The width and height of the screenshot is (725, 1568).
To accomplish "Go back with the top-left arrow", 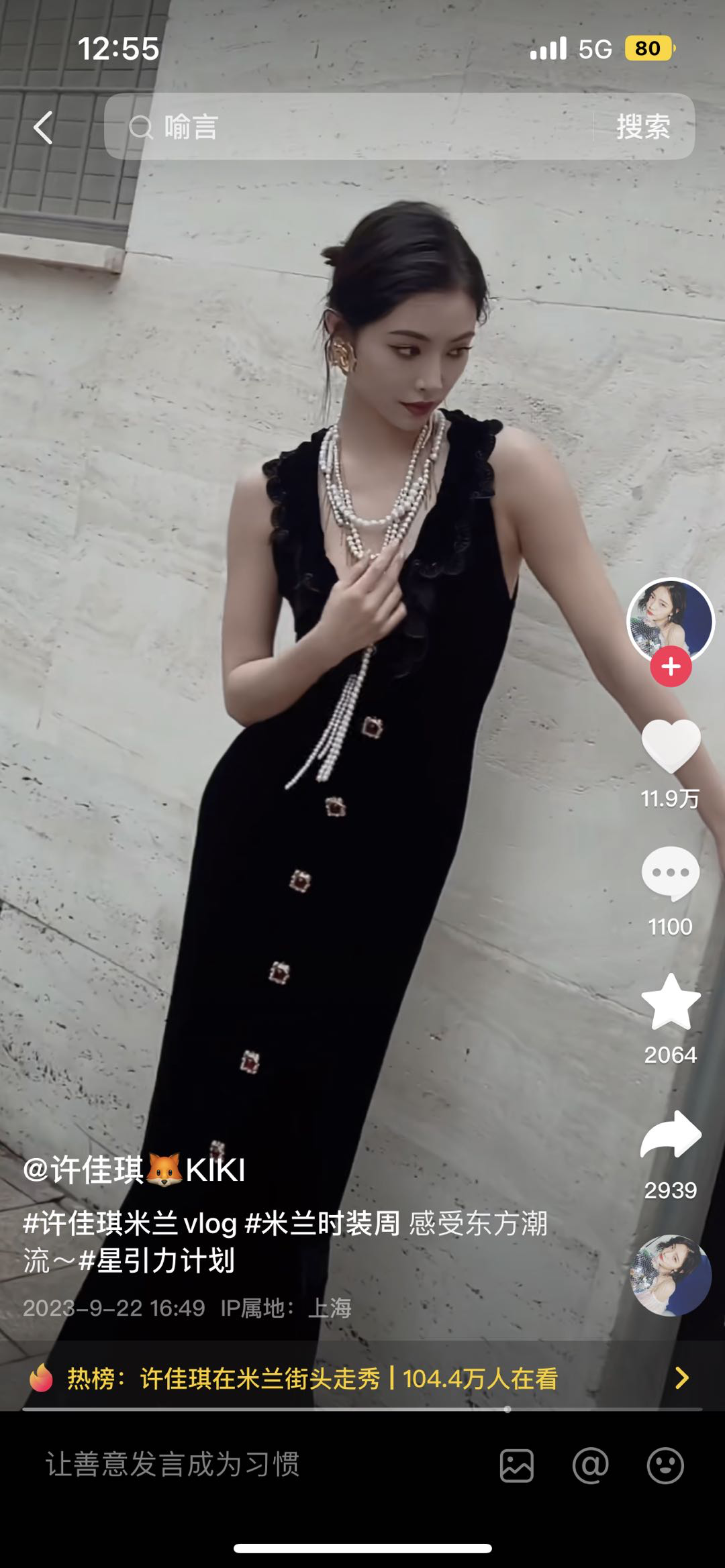I will point(44,127).
